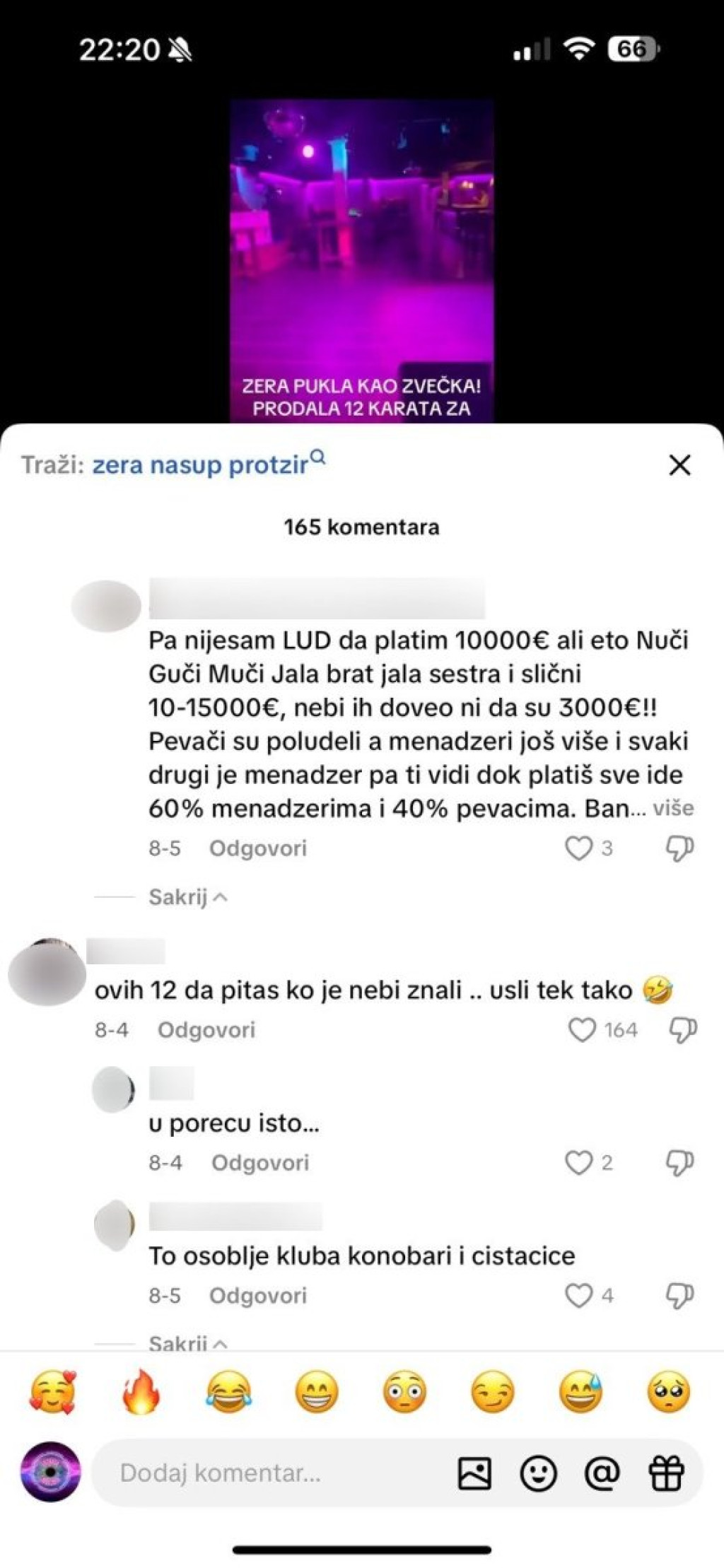Insert the crying-laughing emoji

click(x=228, y=1391)
